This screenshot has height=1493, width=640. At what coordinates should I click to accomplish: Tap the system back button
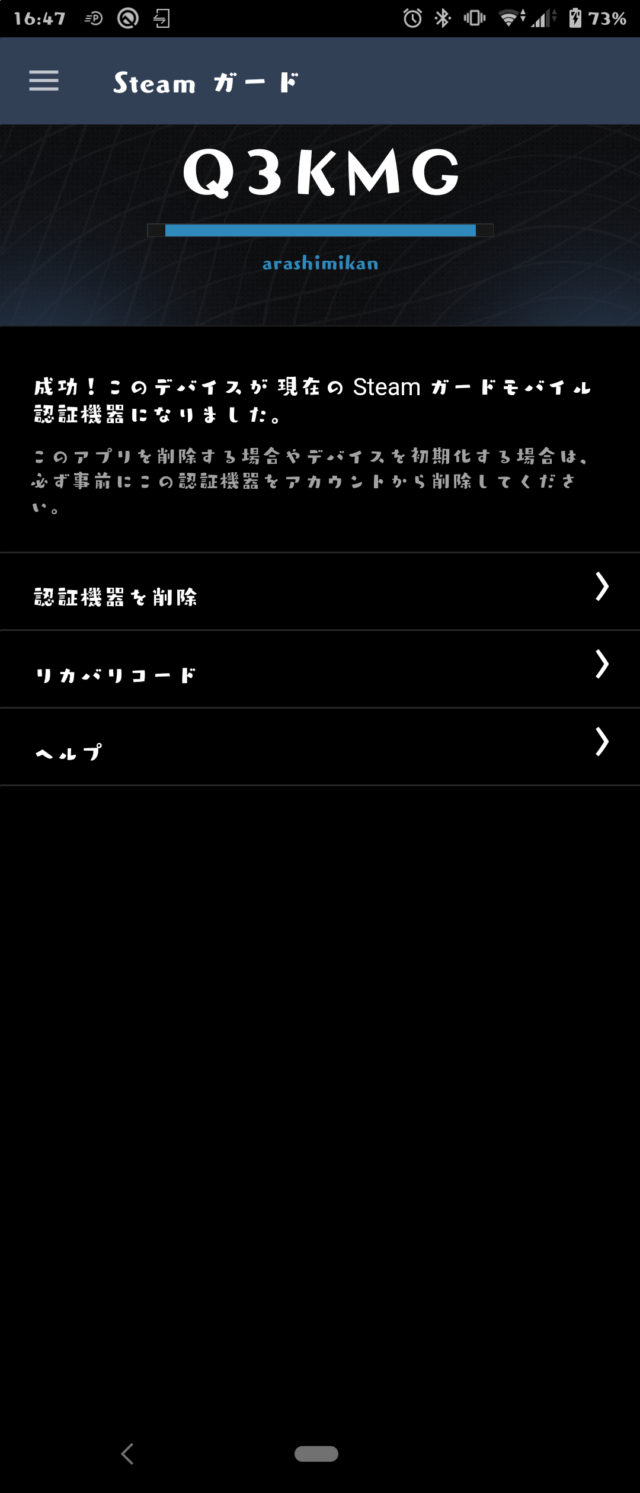127,1454
